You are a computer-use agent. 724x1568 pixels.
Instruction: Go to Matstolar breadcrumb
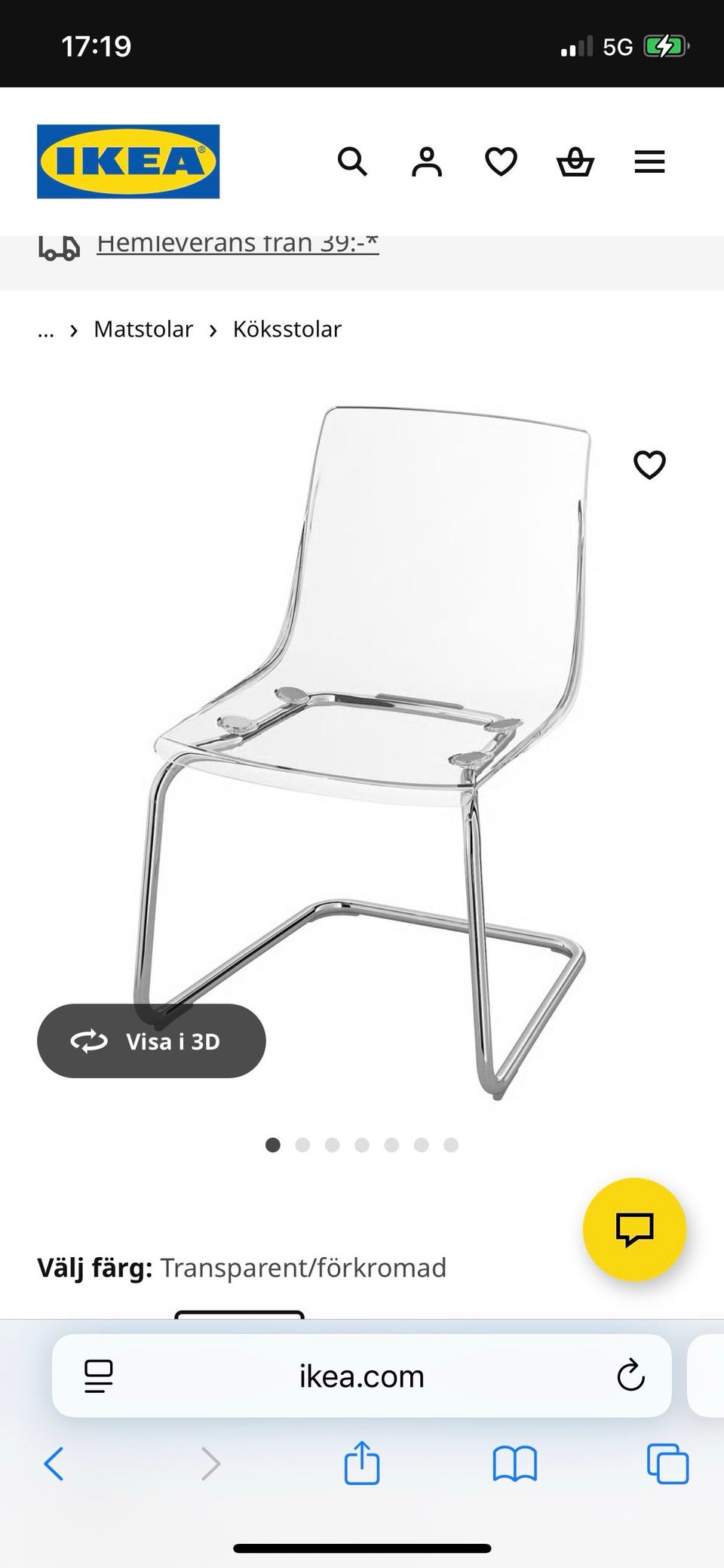point(143,329)
